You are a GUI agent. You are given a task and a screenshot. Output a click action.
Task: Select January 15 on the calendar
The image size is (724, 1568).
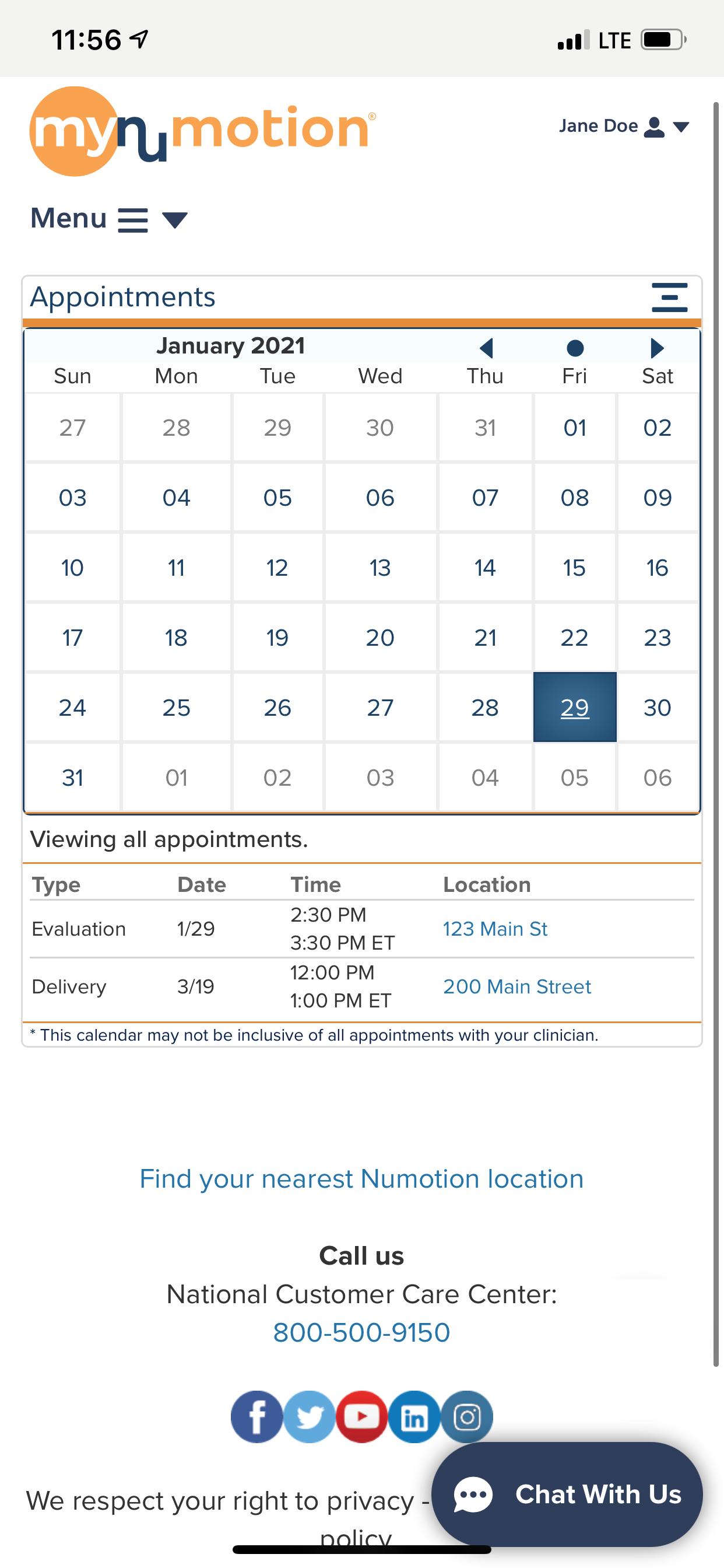point(575,568)
